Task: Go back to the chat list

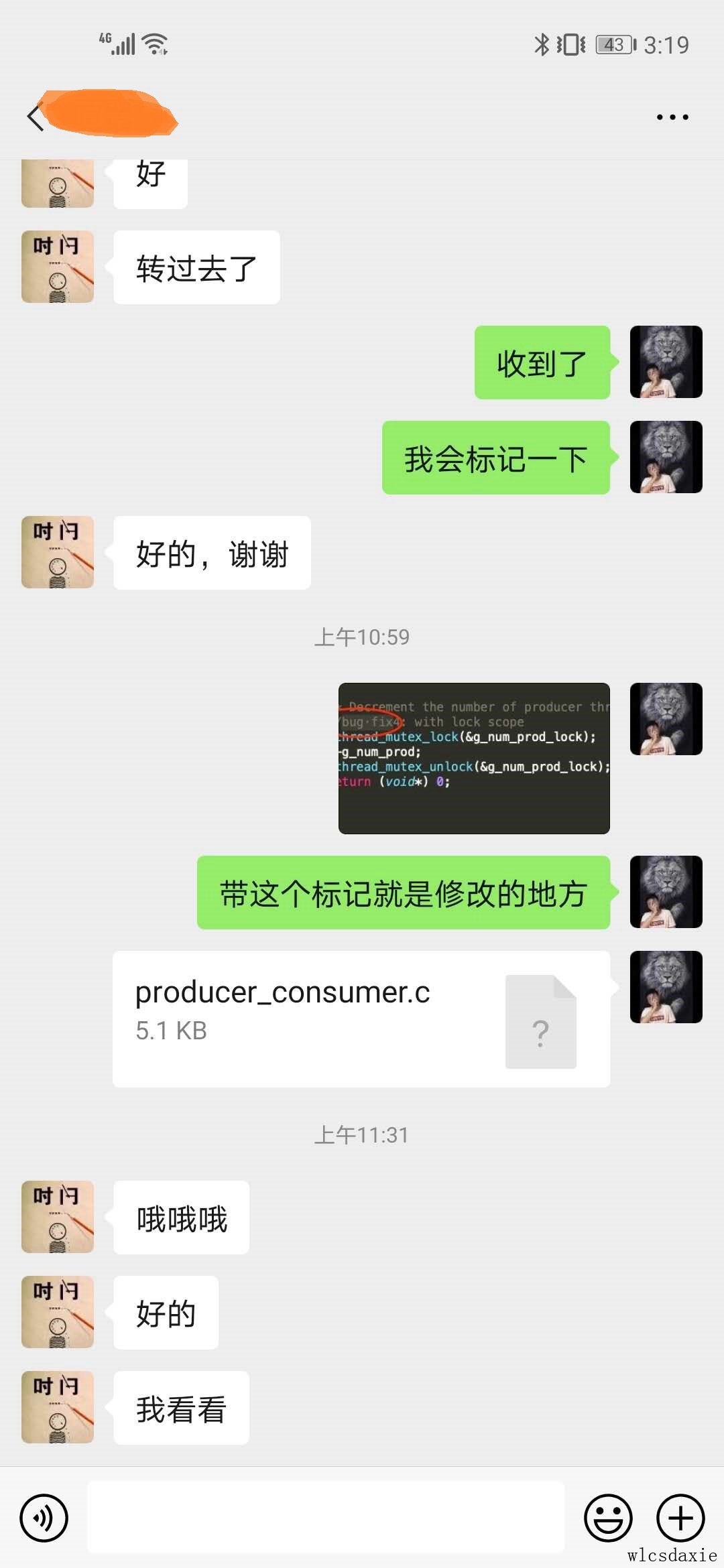Action: (35, 118)
